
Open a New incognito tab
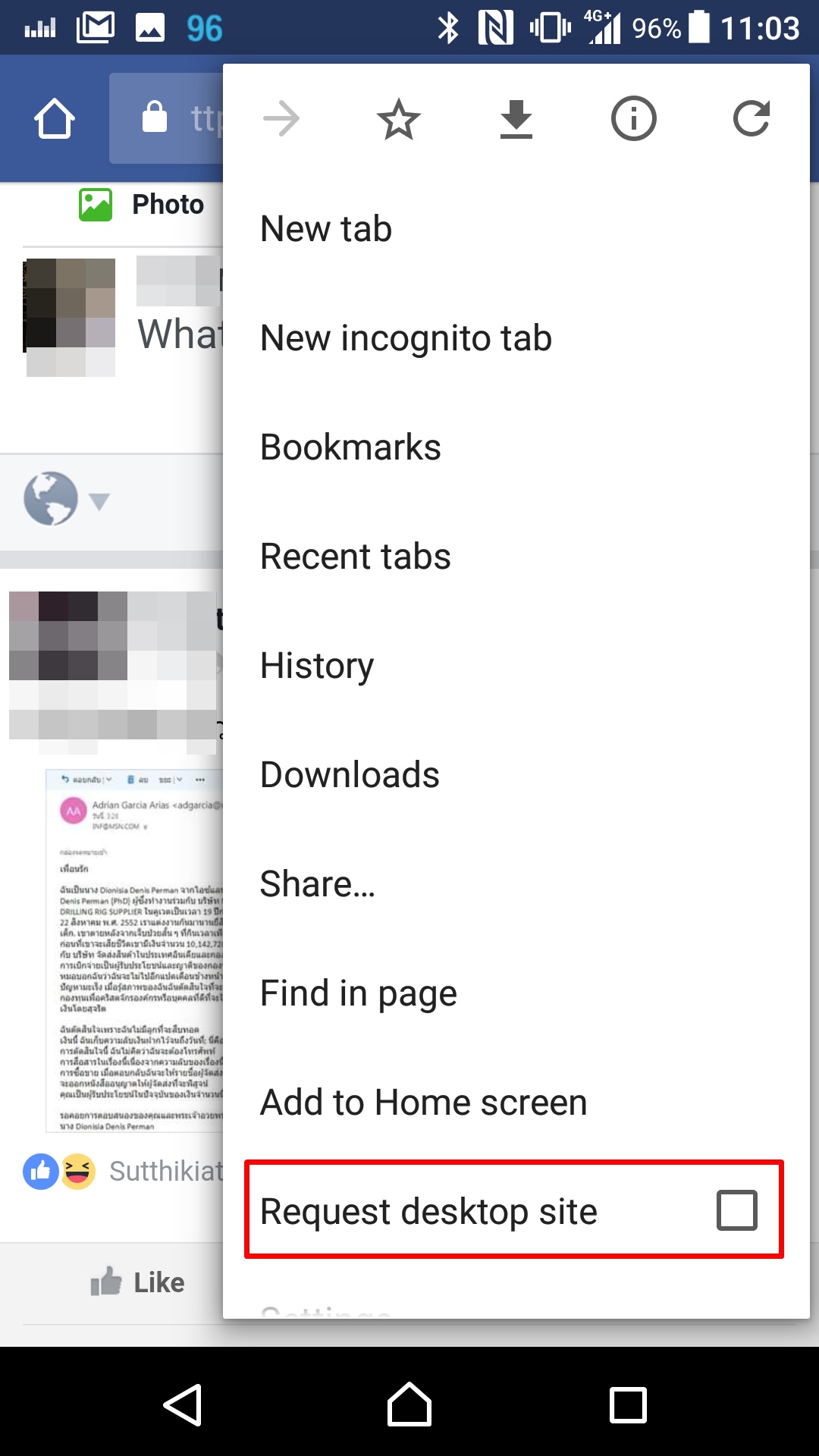tap(406, 338)
